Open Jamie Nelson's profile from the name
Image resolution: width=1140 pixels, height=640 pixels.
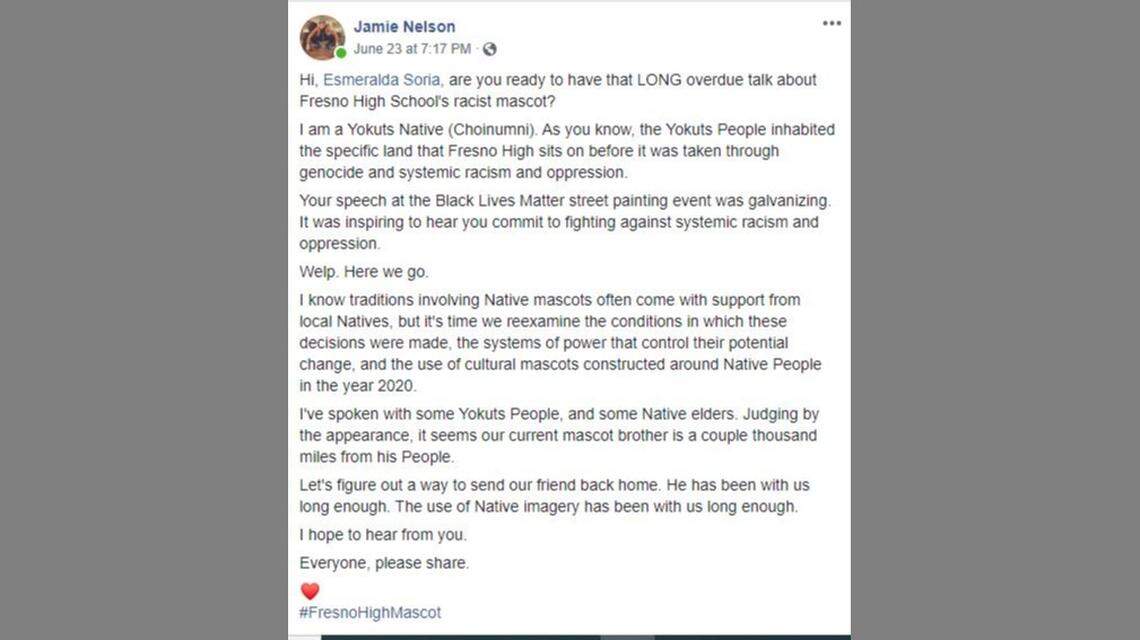tap(404, 27)
